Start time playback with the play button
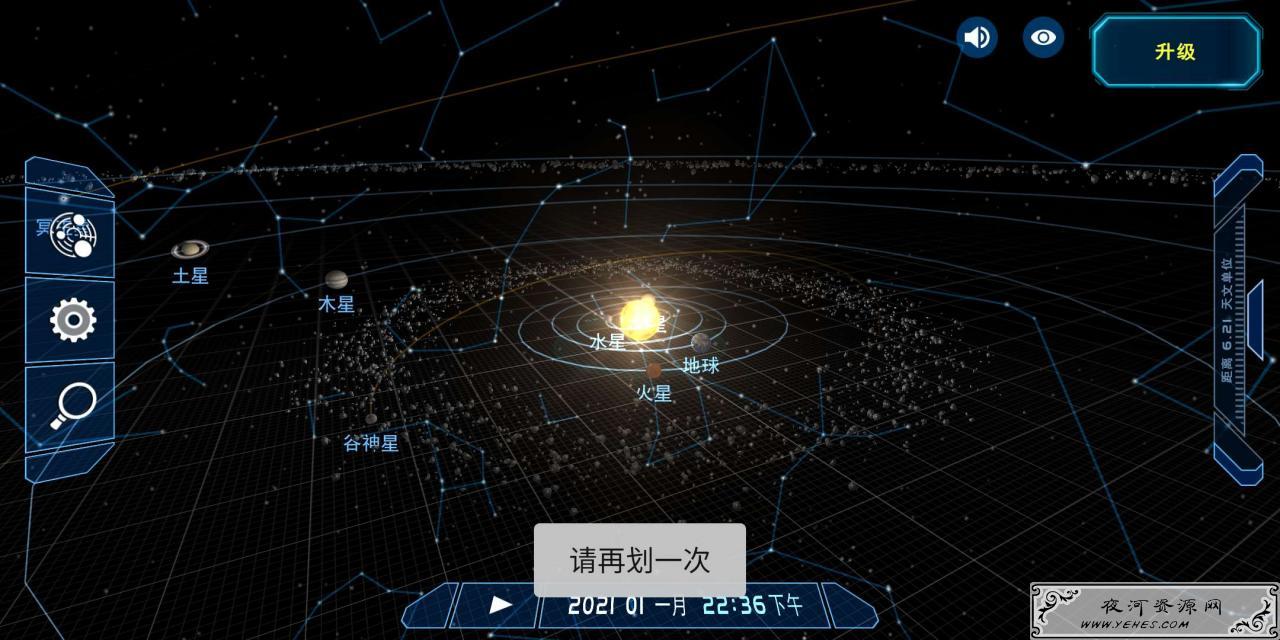Screen dimensions: 1280x640 pyautogui.click(x=501, y=604)
